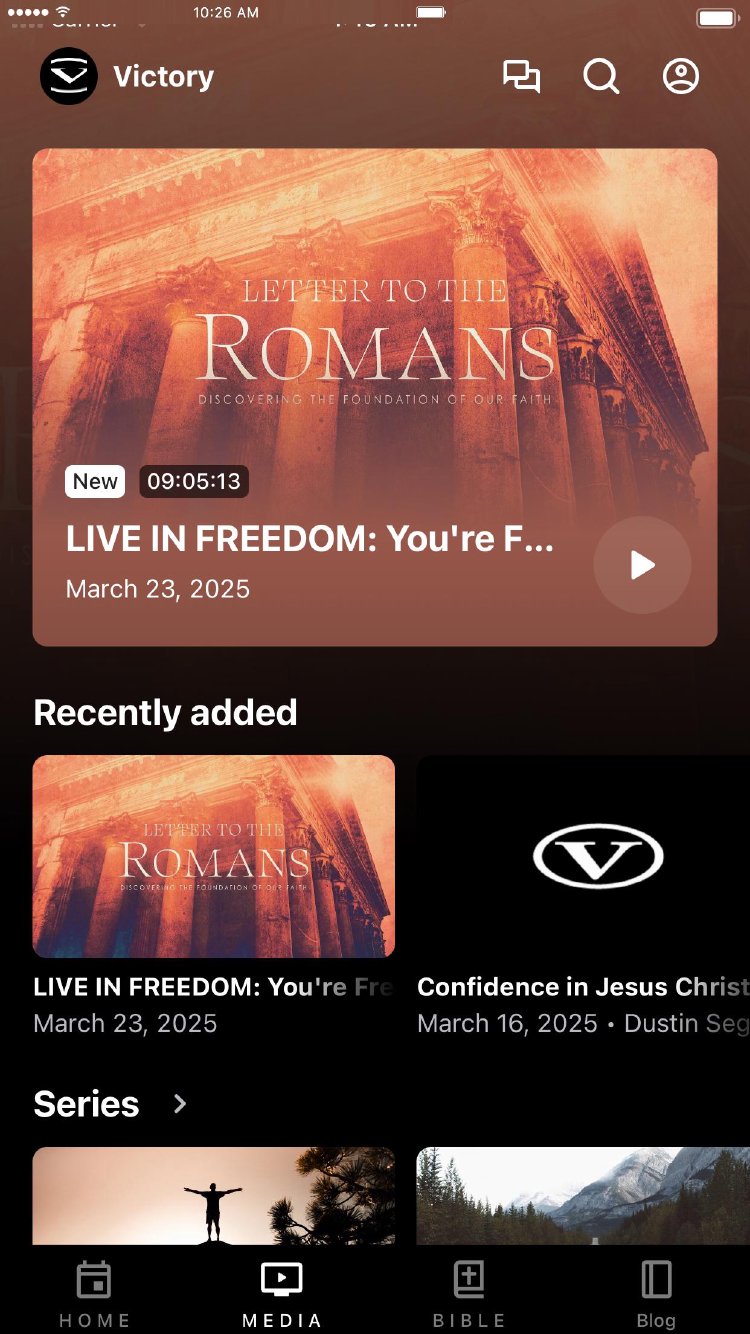
Task: Open the chat messages icon
Action: pos(521,77)
